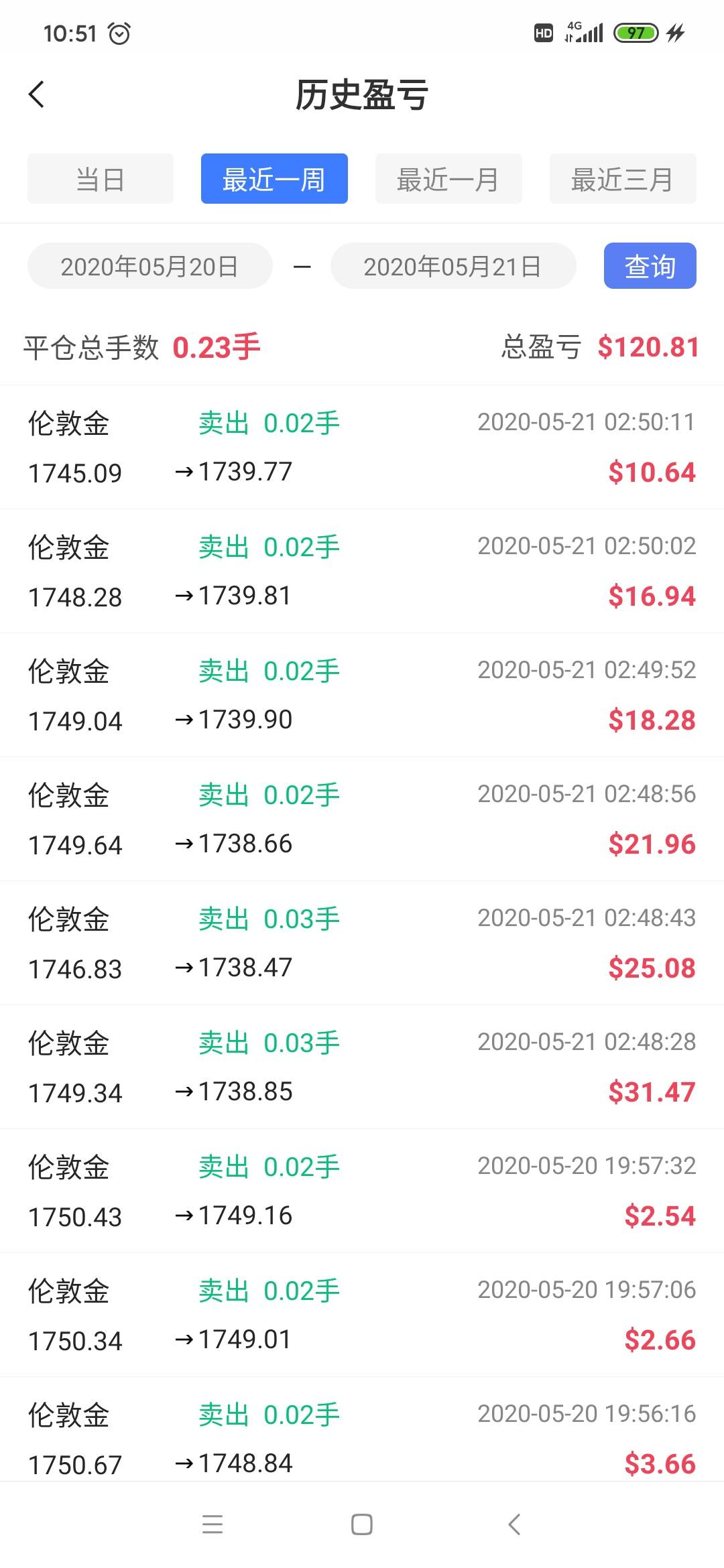Viewport: 724px width, 1568px height.
Task: Open the 伦敦金 trade with $31.47 profit
Action: [362, 1067]
